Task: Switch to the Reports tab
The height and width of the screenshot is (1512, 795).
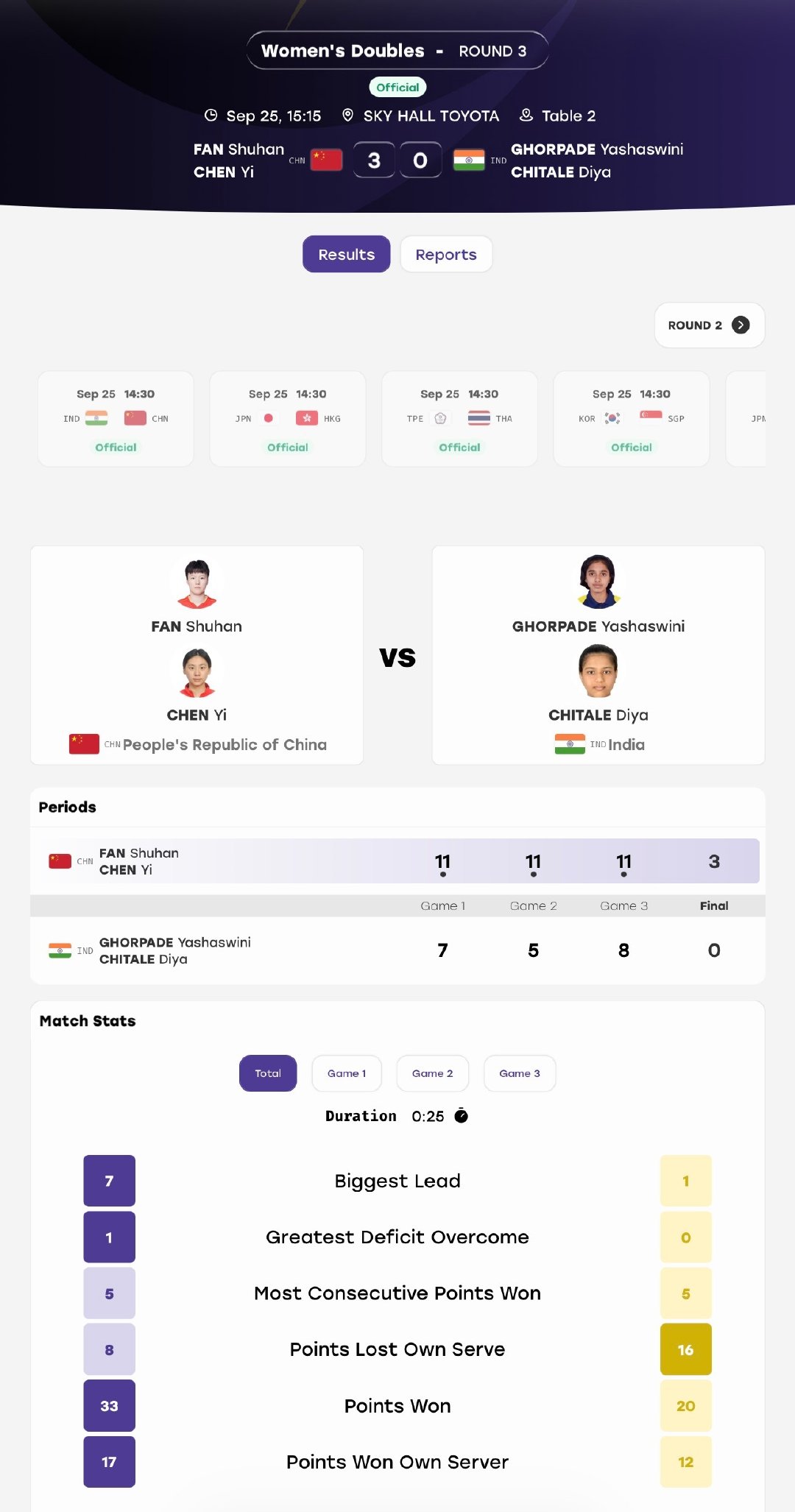Action: click(x=446, y=254)
